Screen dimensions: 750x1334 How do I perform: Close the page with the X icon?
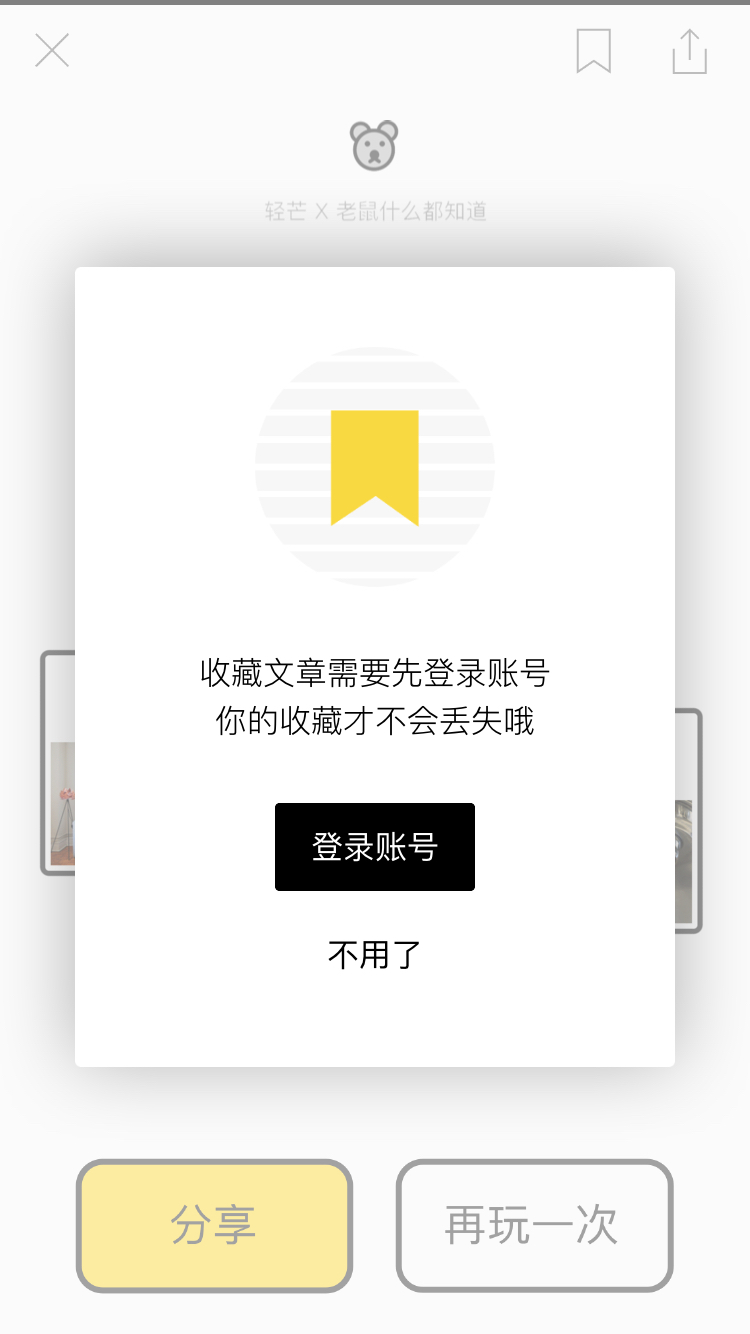(x=52, y=50)
